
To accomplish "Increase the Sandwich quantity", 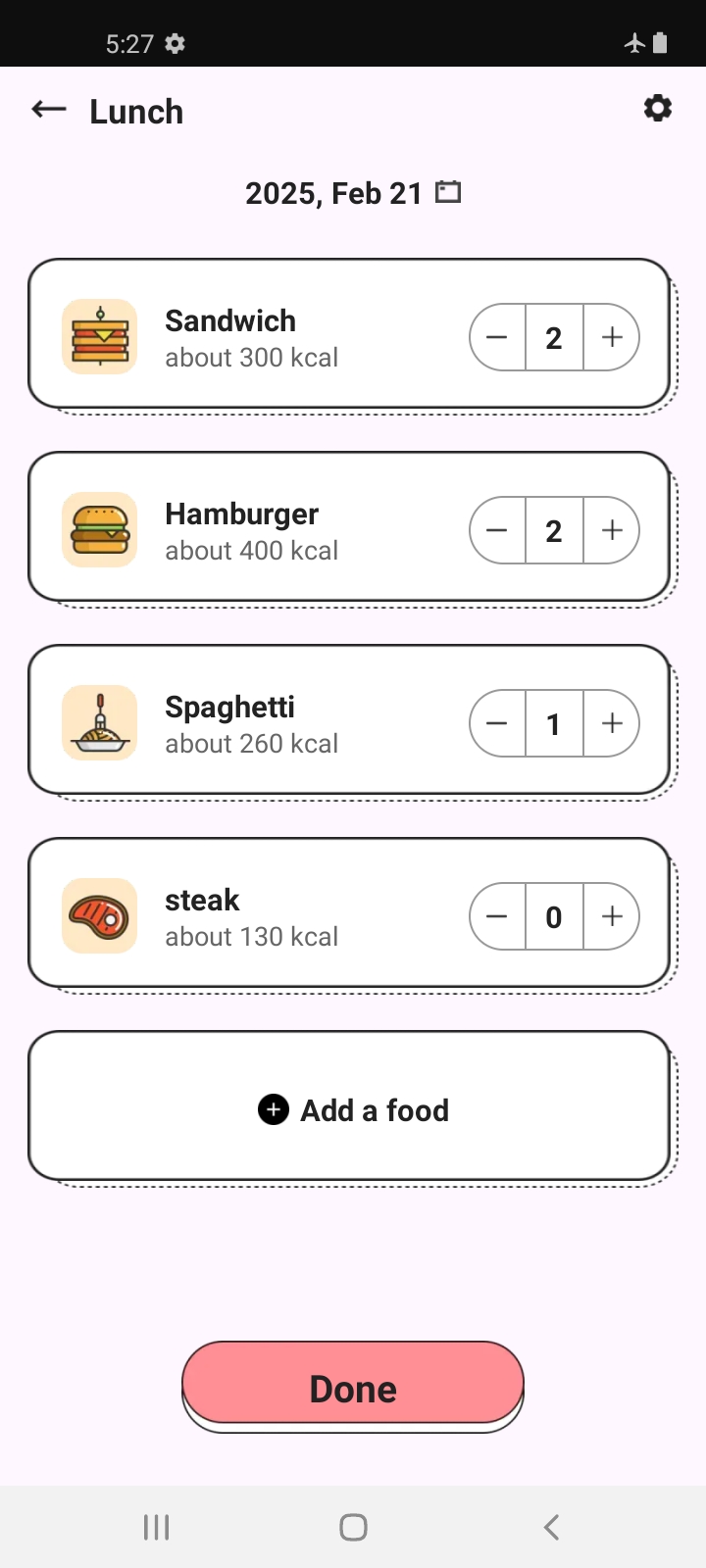I will coord(612,337).
